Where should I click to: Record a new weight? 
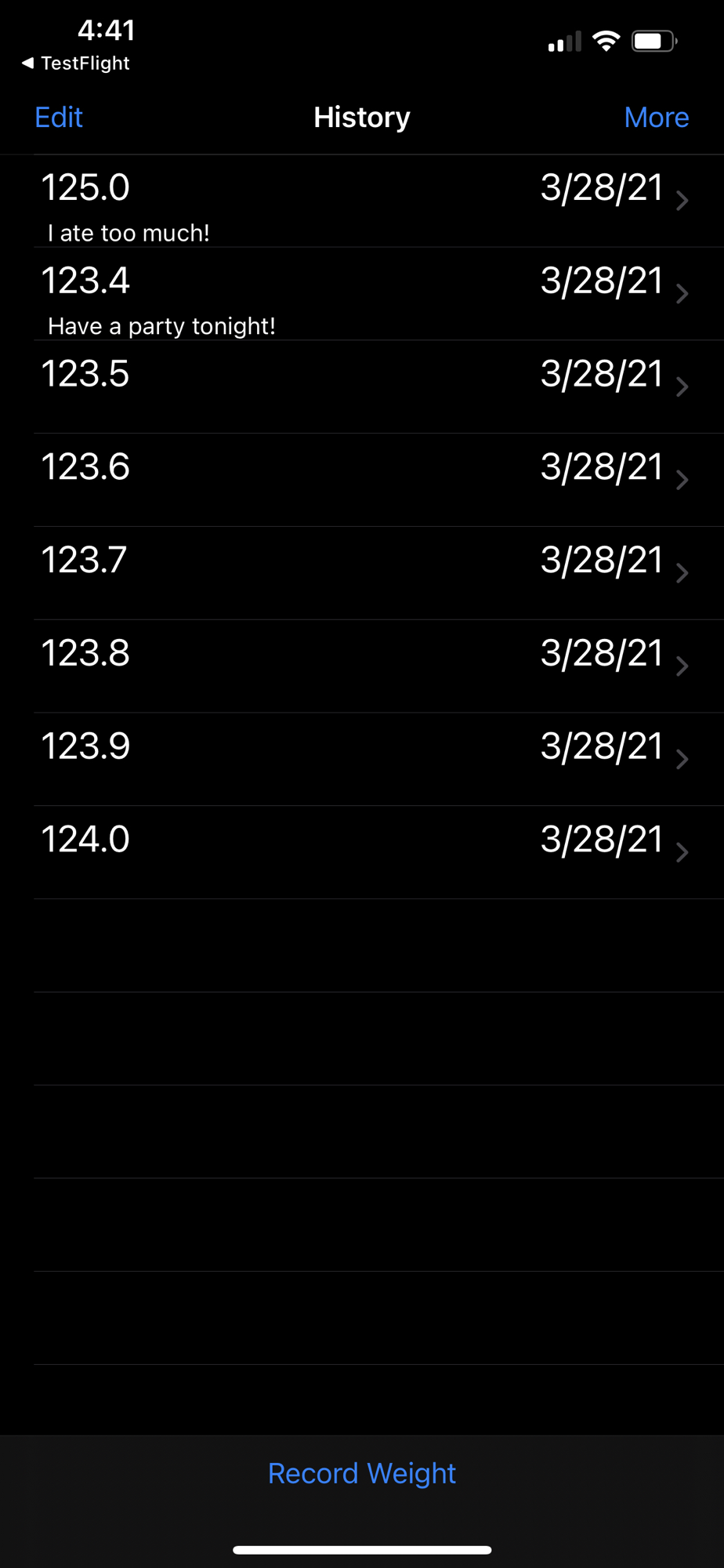362,1473
